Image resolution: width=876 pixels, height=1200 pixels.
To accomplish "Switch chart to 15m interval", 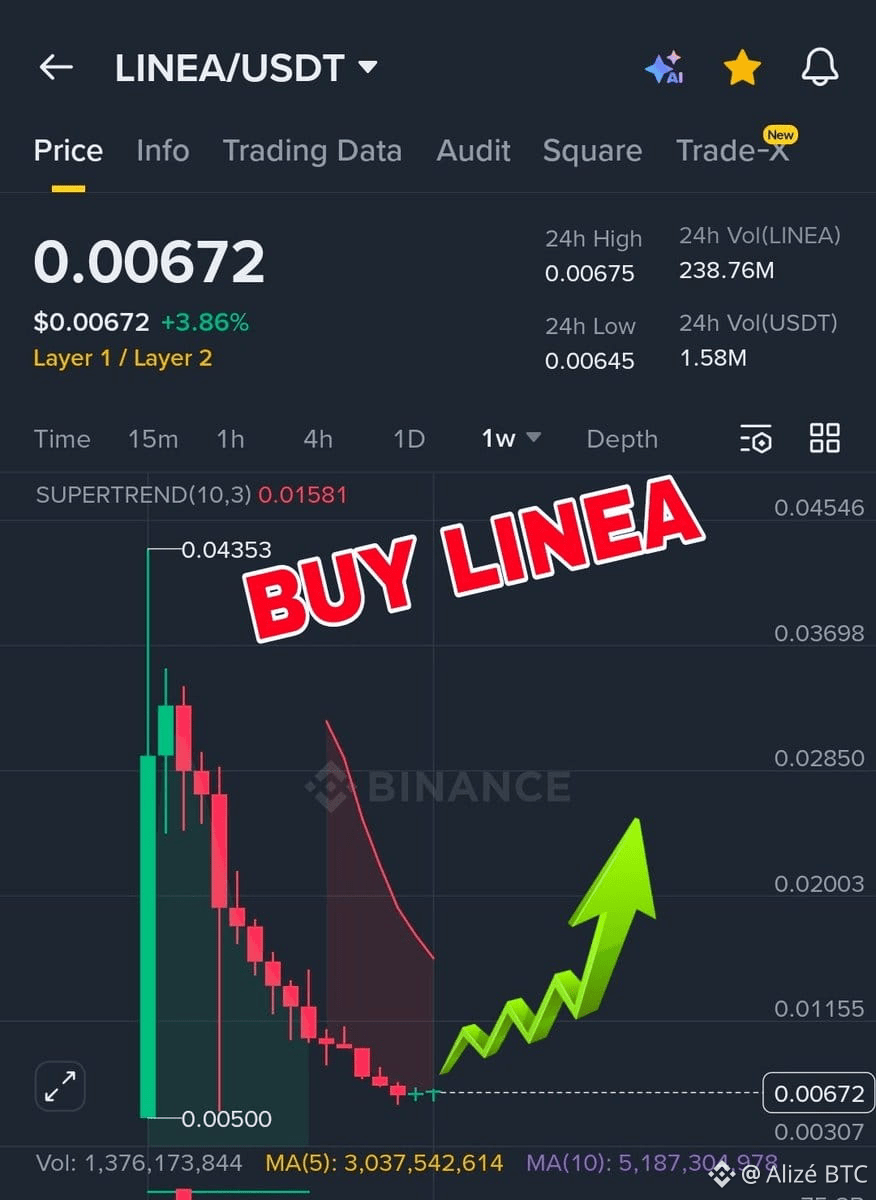I will [153, 438].
